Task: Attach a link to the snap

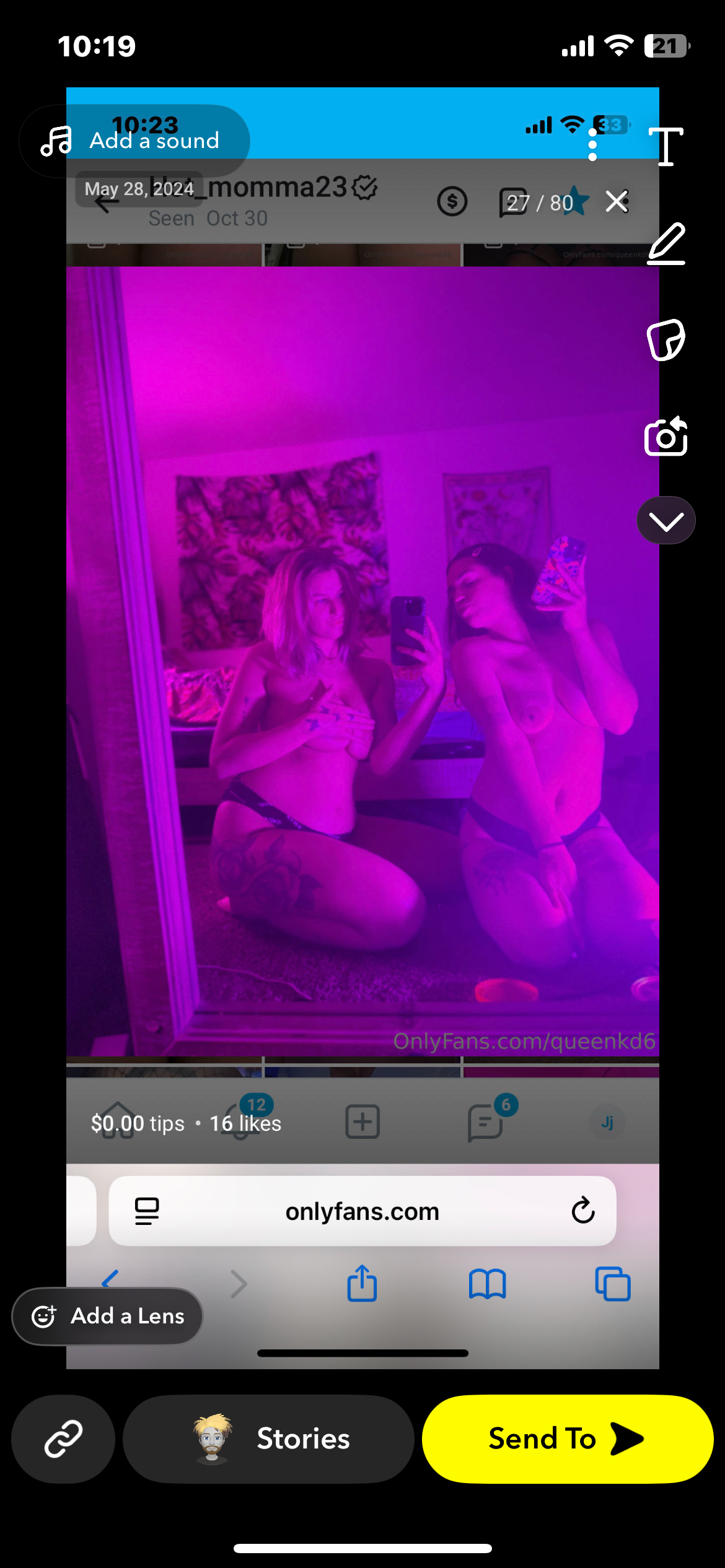Action: point(63,1439)
